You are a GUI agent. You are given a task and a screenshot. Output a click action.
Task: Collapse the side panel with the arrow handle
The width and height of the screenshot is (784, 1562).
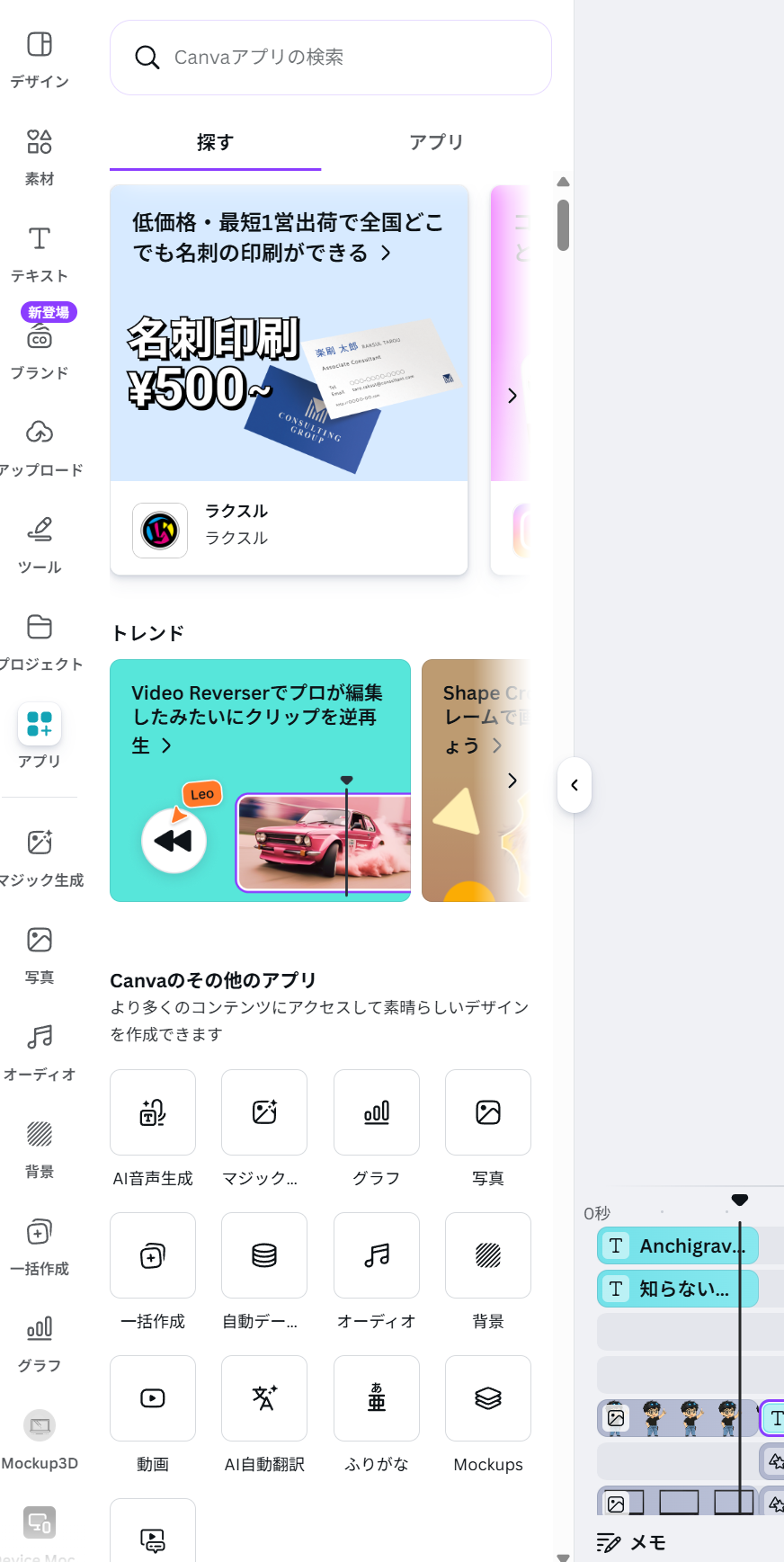coord(575,785)
